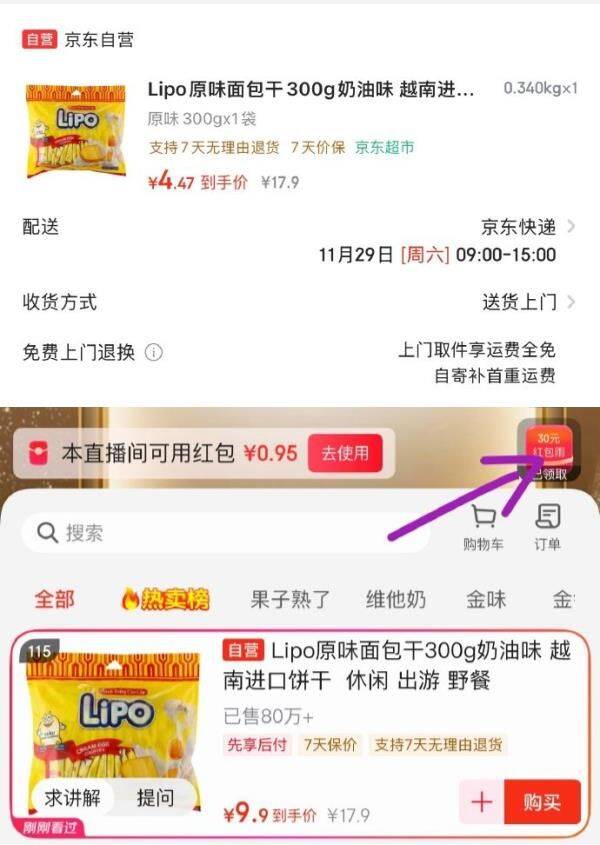
Task: Open the 购物车 shopping cart
Action: point(483,528)
